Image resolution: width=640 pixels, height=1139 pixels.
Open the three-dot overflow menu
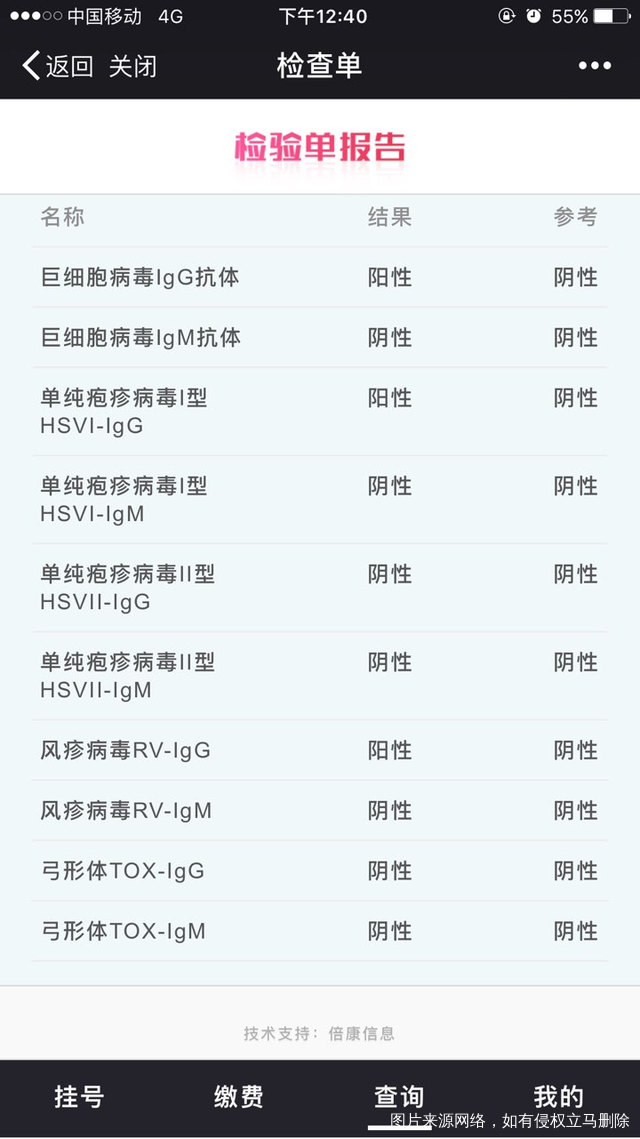[x=594, y=66]
